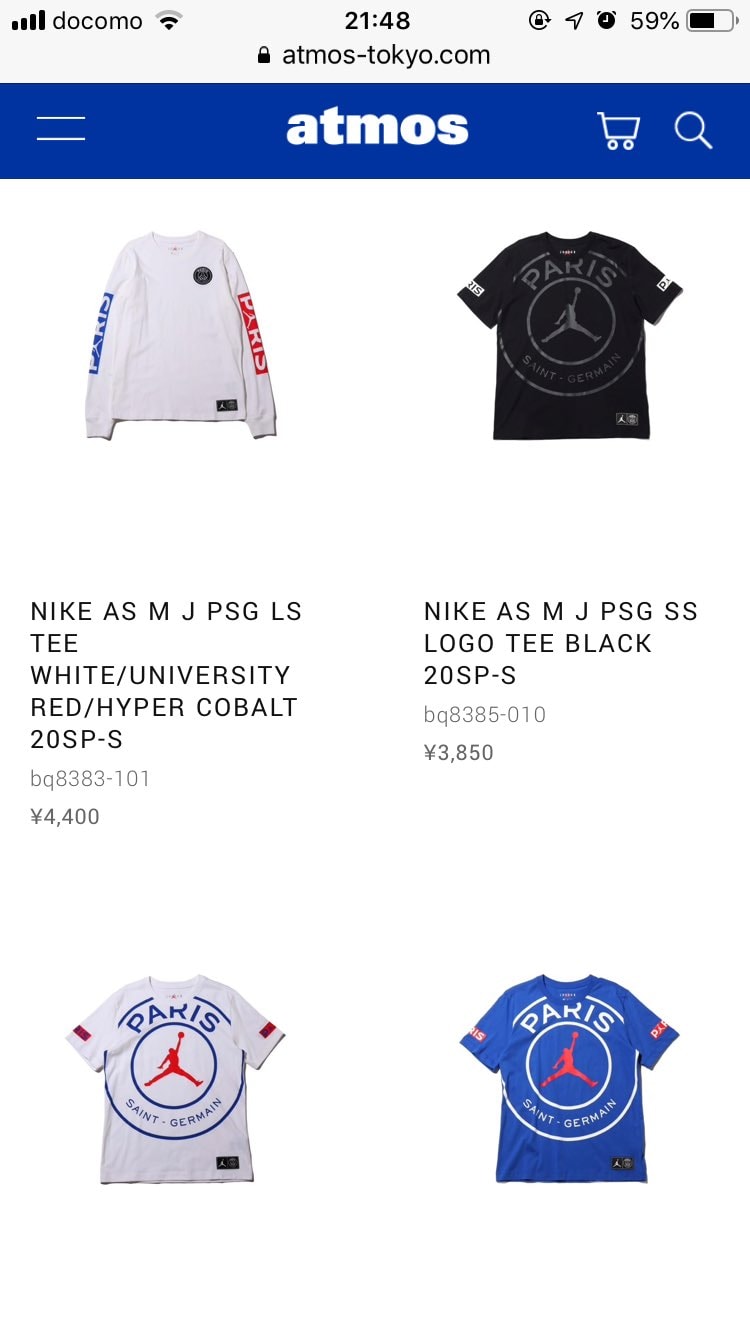
Task: Tap the atmos-tokyo.com address bar
Action: [x=375, y=55]
